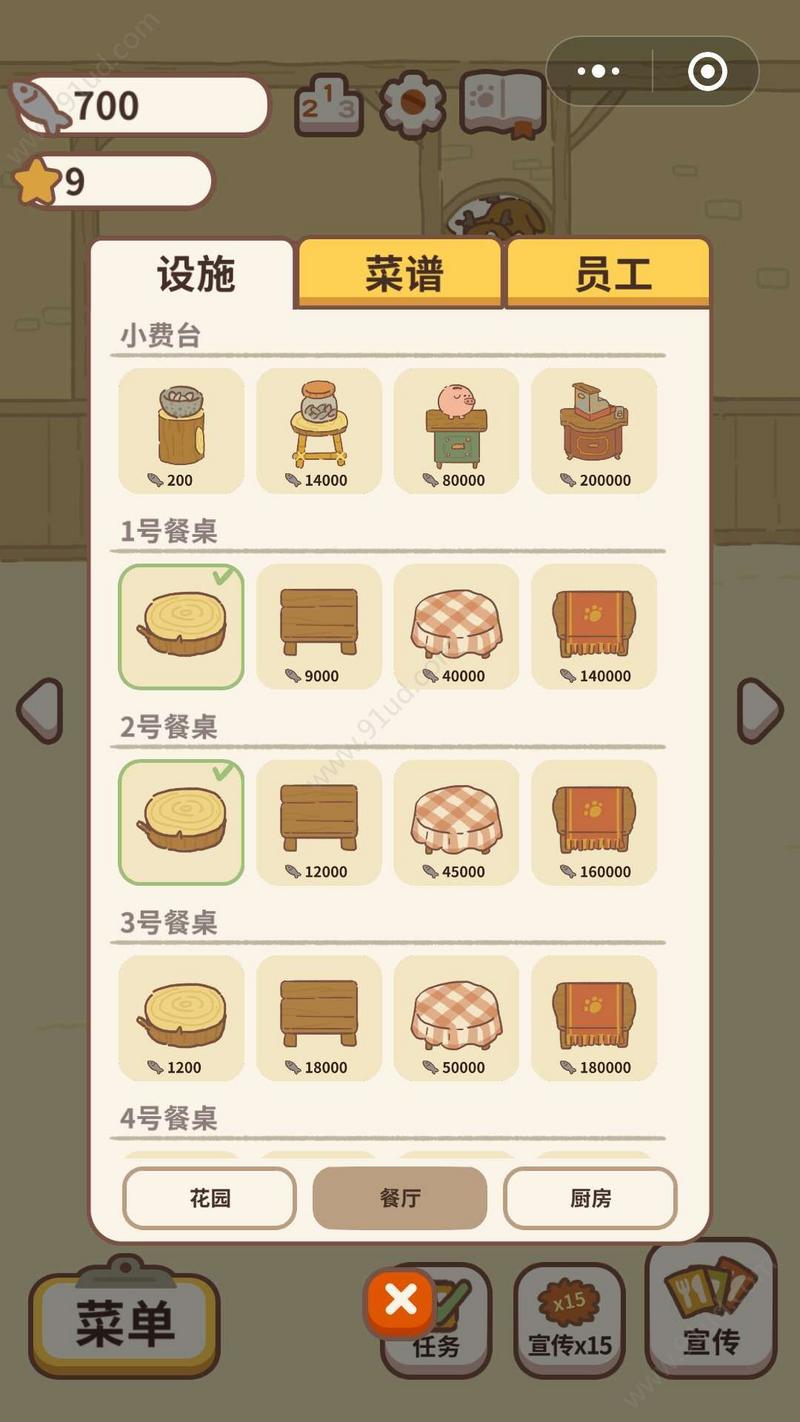Switch to the 厨房 kitchen section

[x=590, y=1198]
